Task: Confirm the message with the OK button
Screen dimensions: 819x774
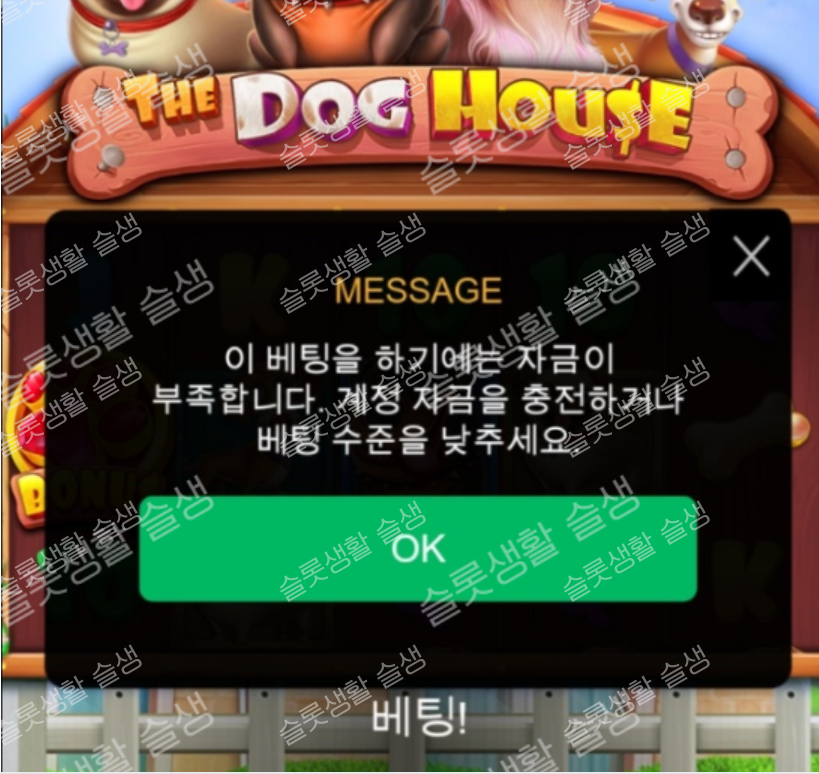Action: coord(418,549)
